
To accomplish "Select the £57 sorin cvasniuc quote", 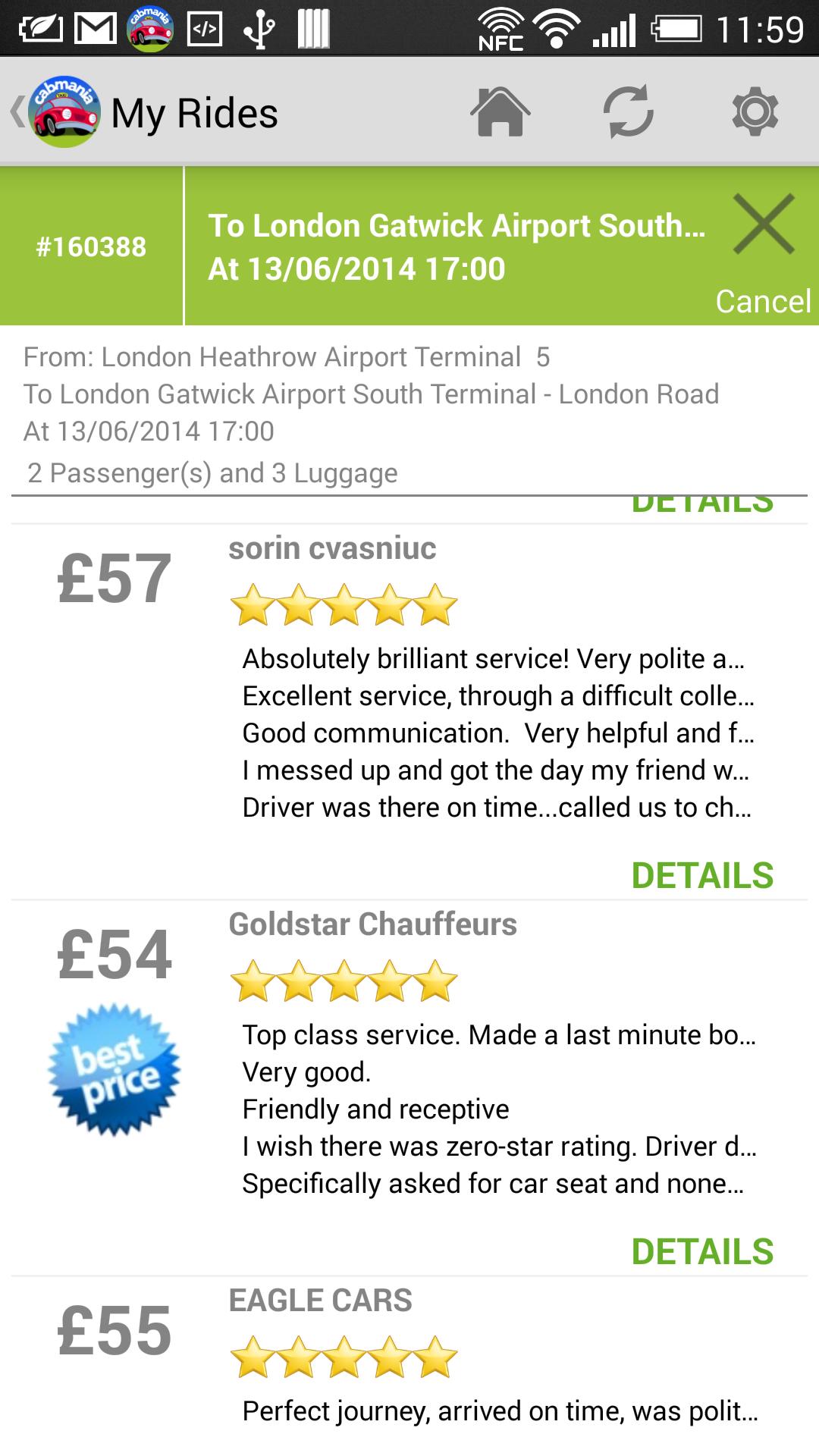I will (115, 579).
